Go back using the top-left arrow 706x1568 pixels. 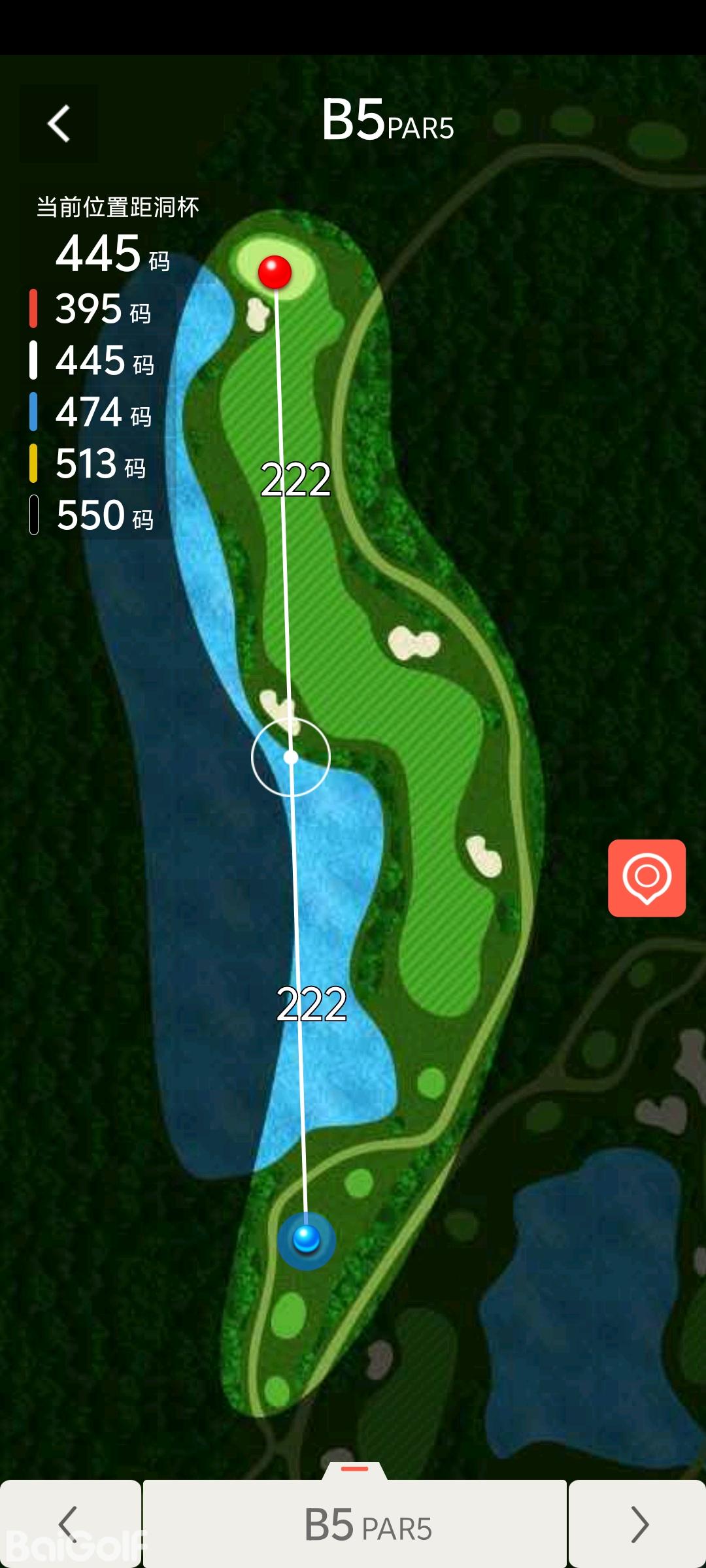point(59,123)
